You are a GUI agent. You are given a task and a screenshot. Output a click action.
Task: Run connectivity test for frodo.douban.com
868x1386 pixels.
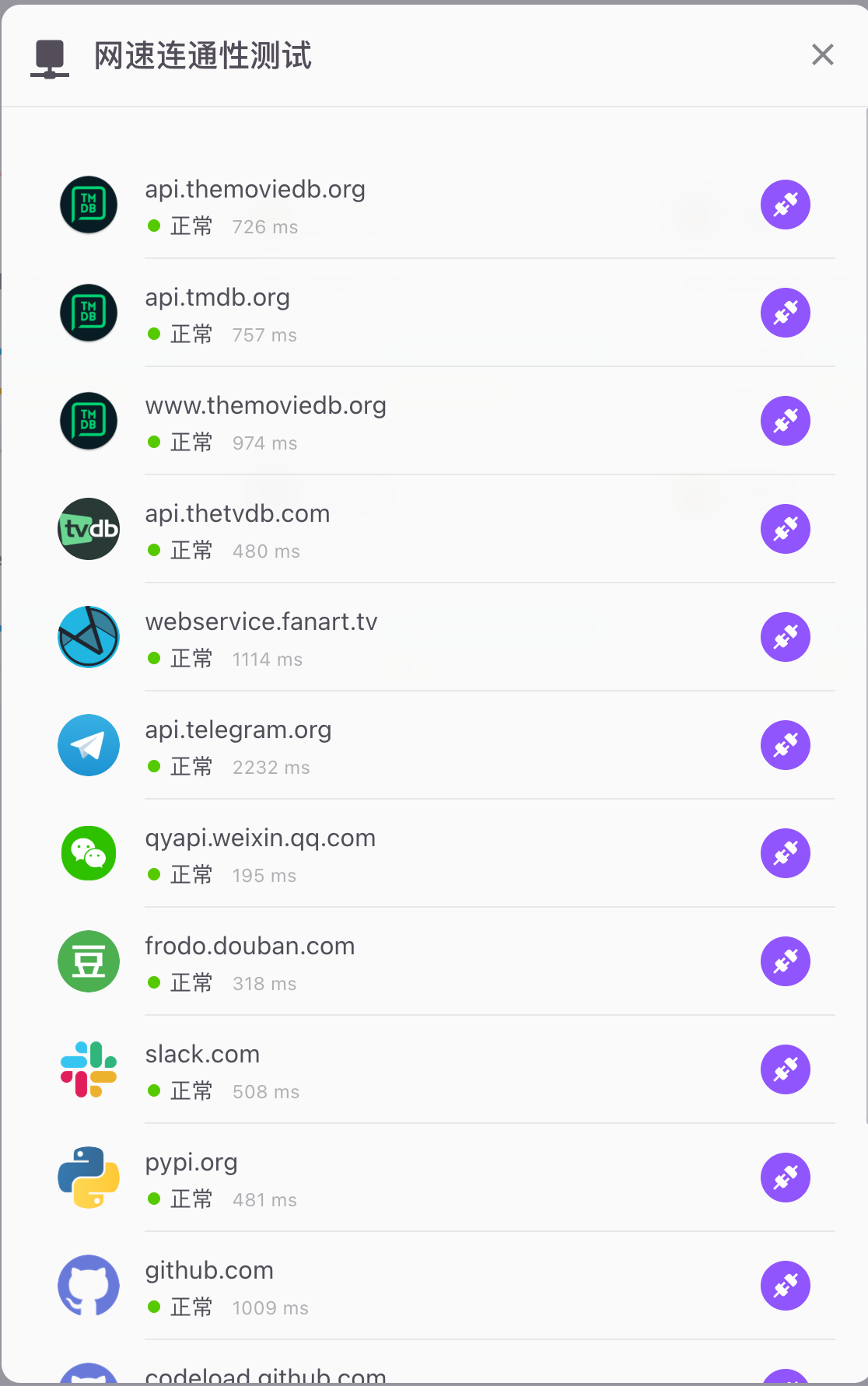tap(785, 961)
